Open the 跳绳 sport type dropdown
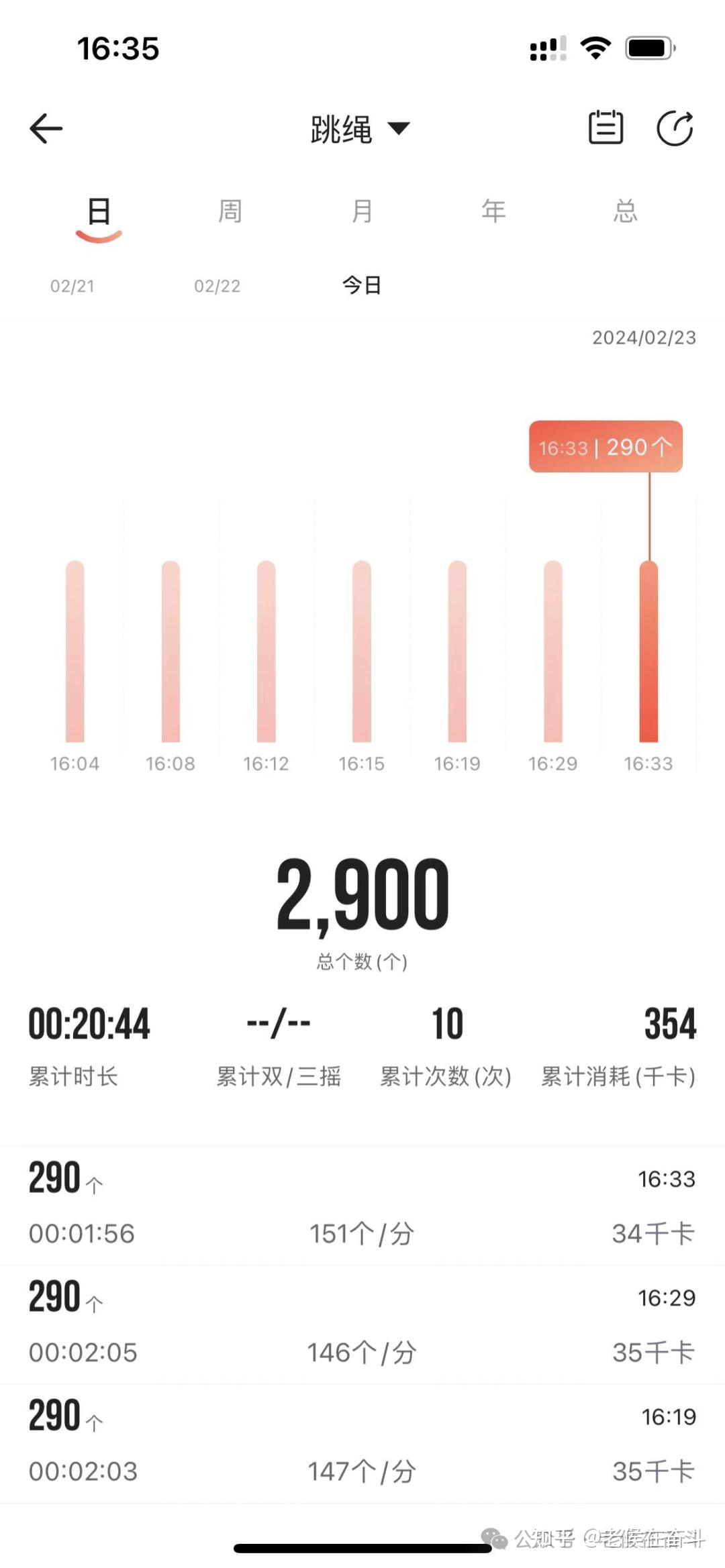The height and width of the screenshot is (1568, 725). pos(360,128)
